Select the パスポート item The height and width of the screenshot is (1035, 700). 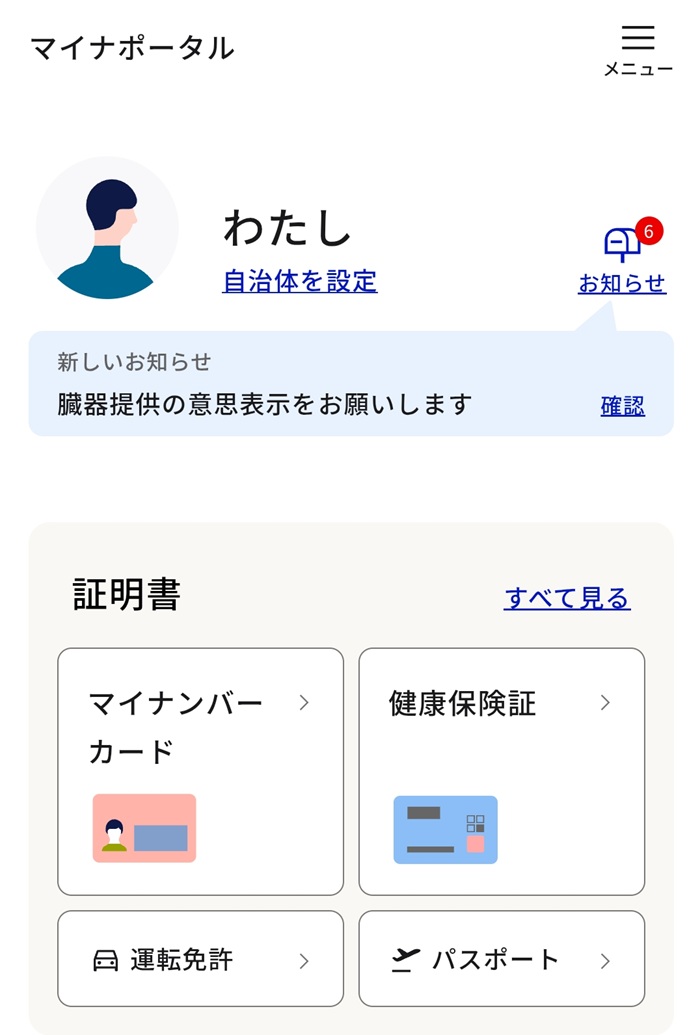[501, 959]
